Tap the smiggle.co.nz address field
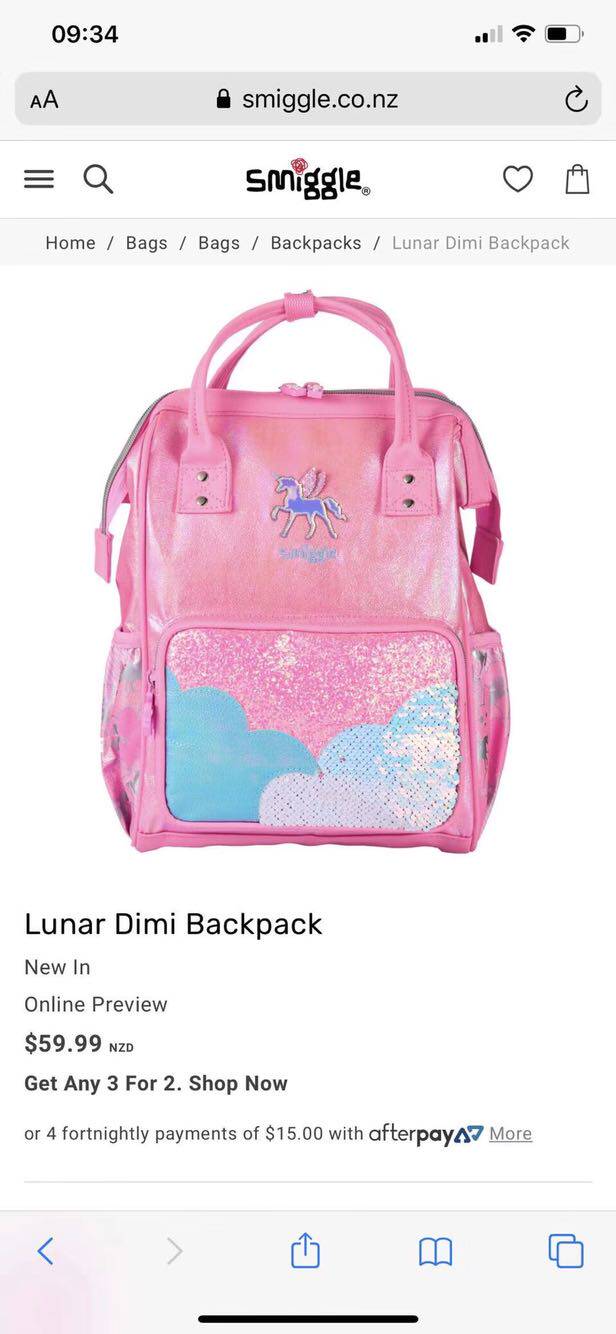The width and height of the screenshot is (616, 1334). pos(308,99)
